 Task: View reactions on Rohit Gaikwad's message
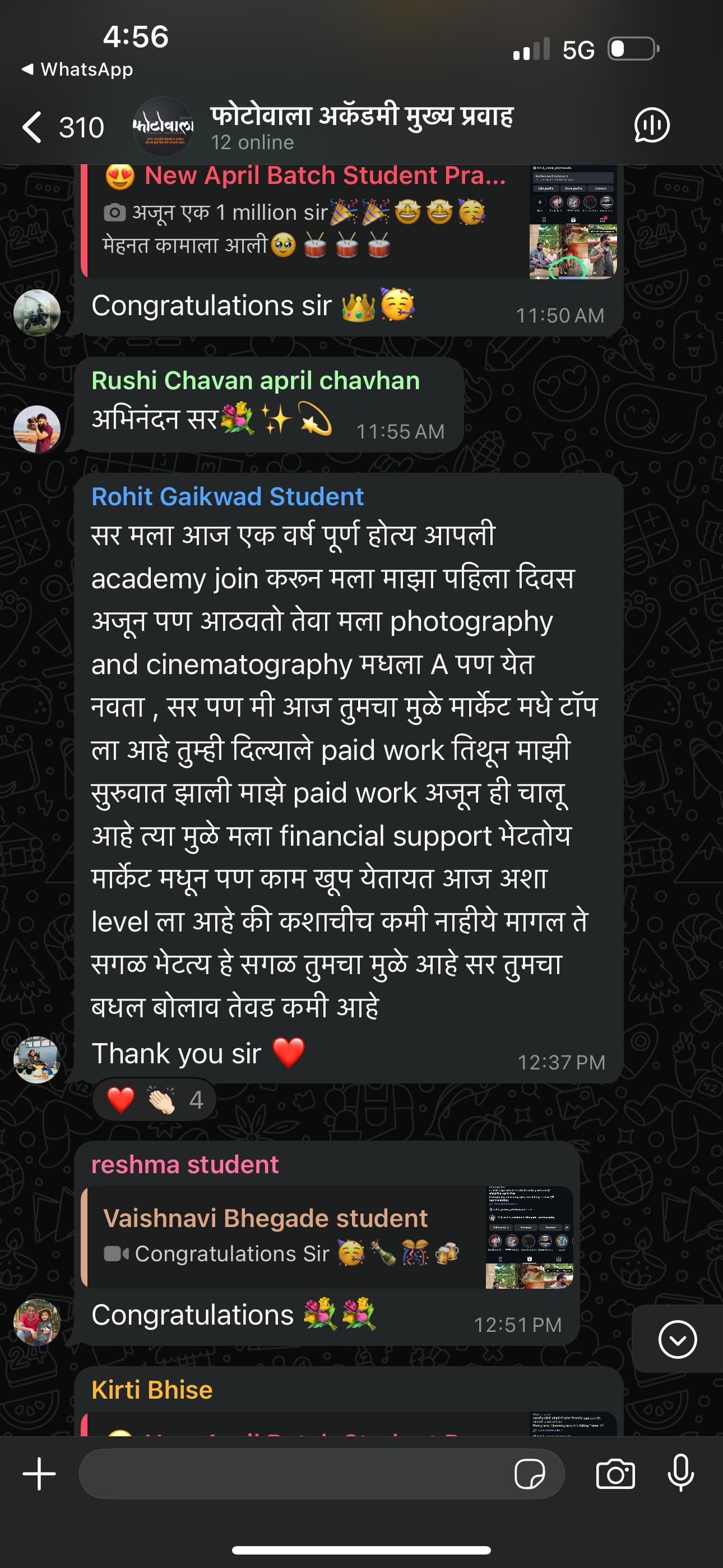[x=155, y=1099]
